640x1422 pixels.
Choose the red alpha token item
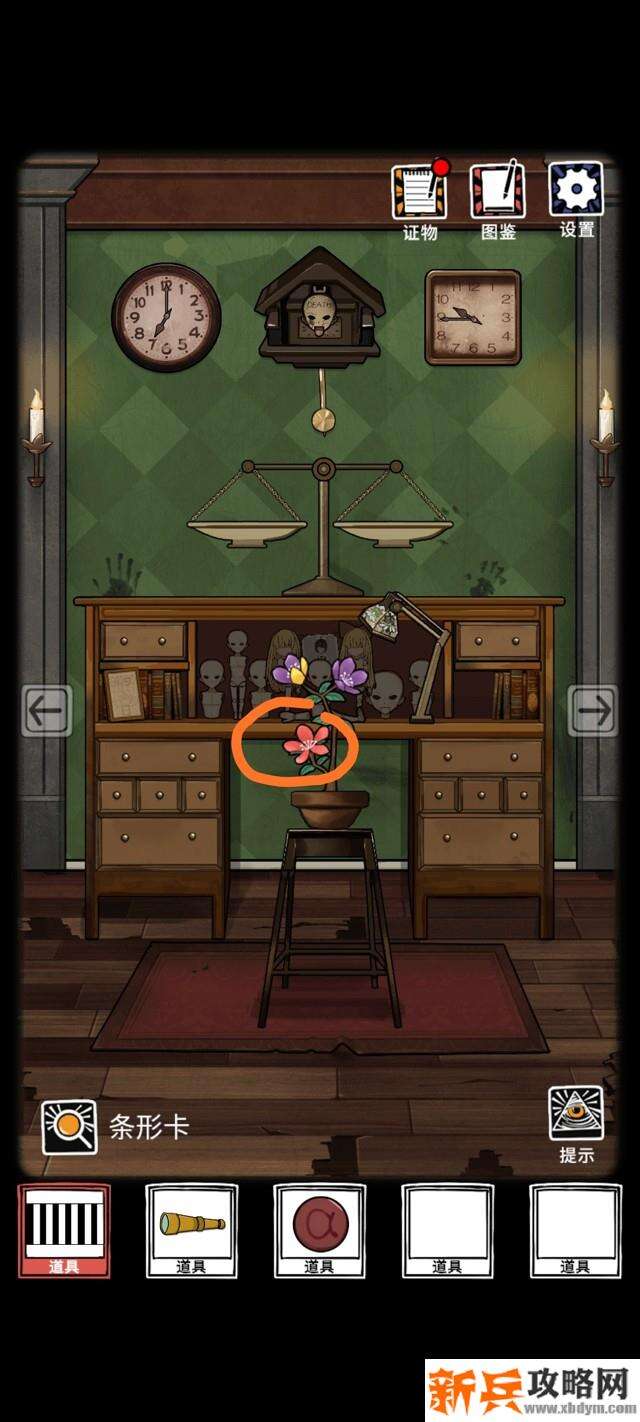[x=319, y=1230]
